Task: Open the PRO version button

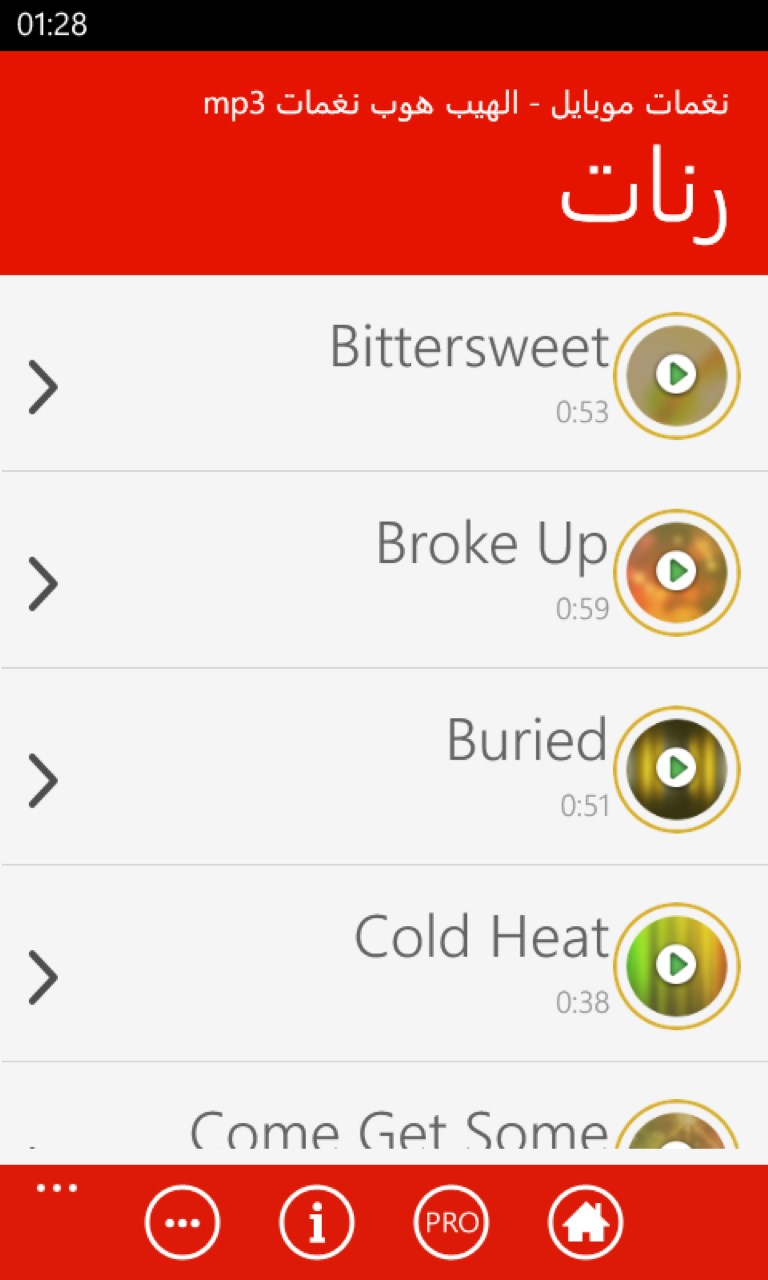Action: (x=451, y=1222)
